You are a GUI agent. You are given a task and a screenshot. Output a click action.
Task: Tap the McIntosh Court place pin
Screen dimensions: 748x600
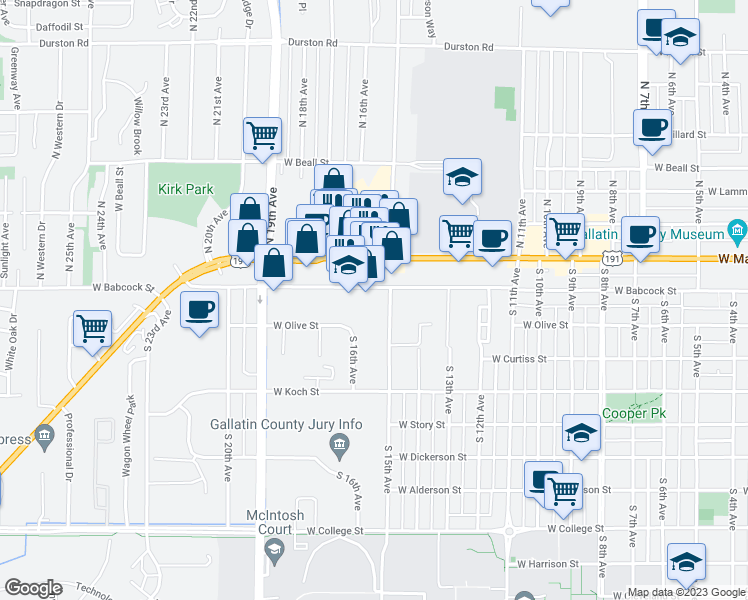coord(273,547)
